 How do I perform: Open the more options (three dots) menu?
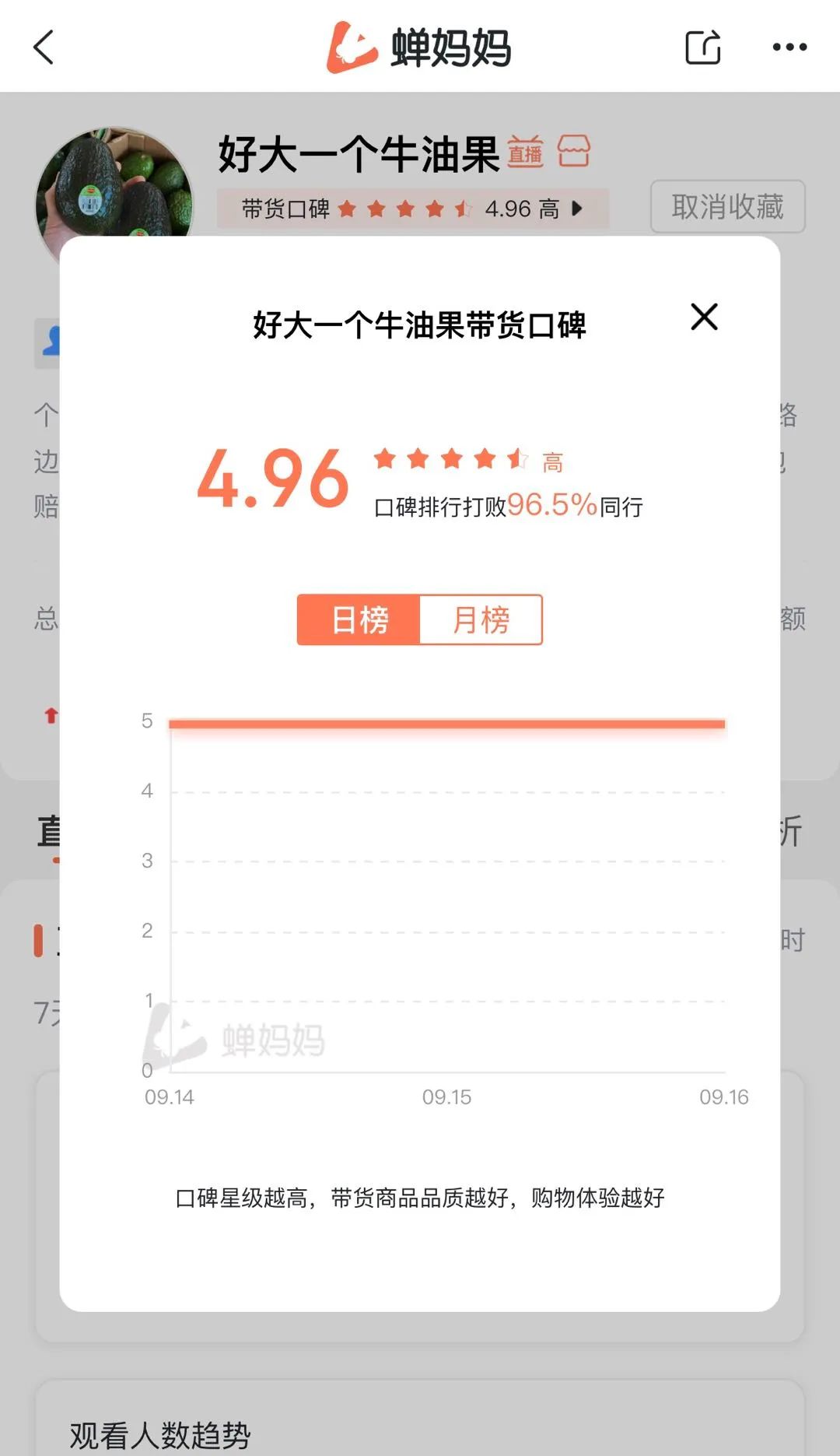click(789, 47)
